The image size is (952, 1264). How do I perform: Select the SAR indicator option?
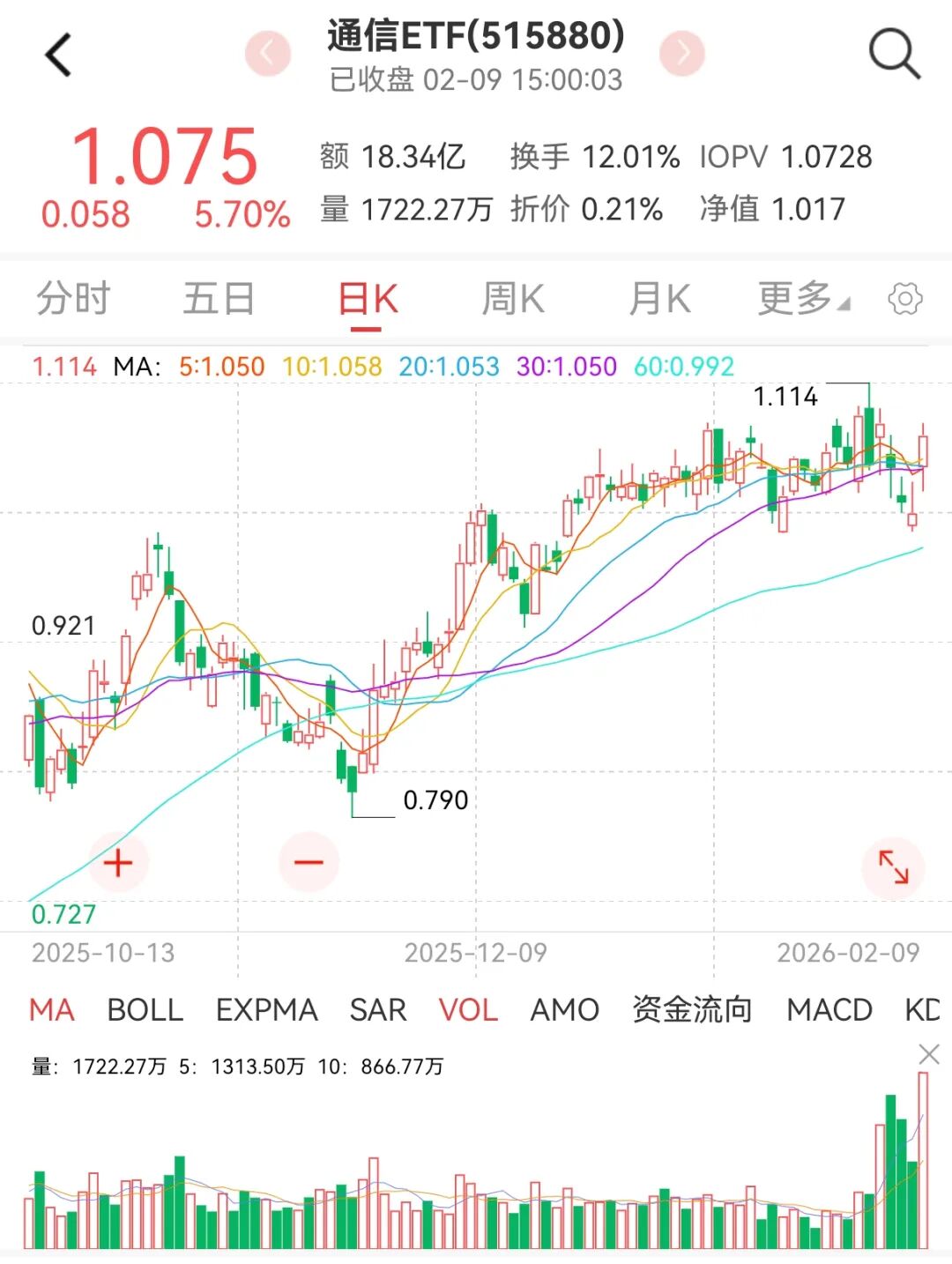(377, 1010)
